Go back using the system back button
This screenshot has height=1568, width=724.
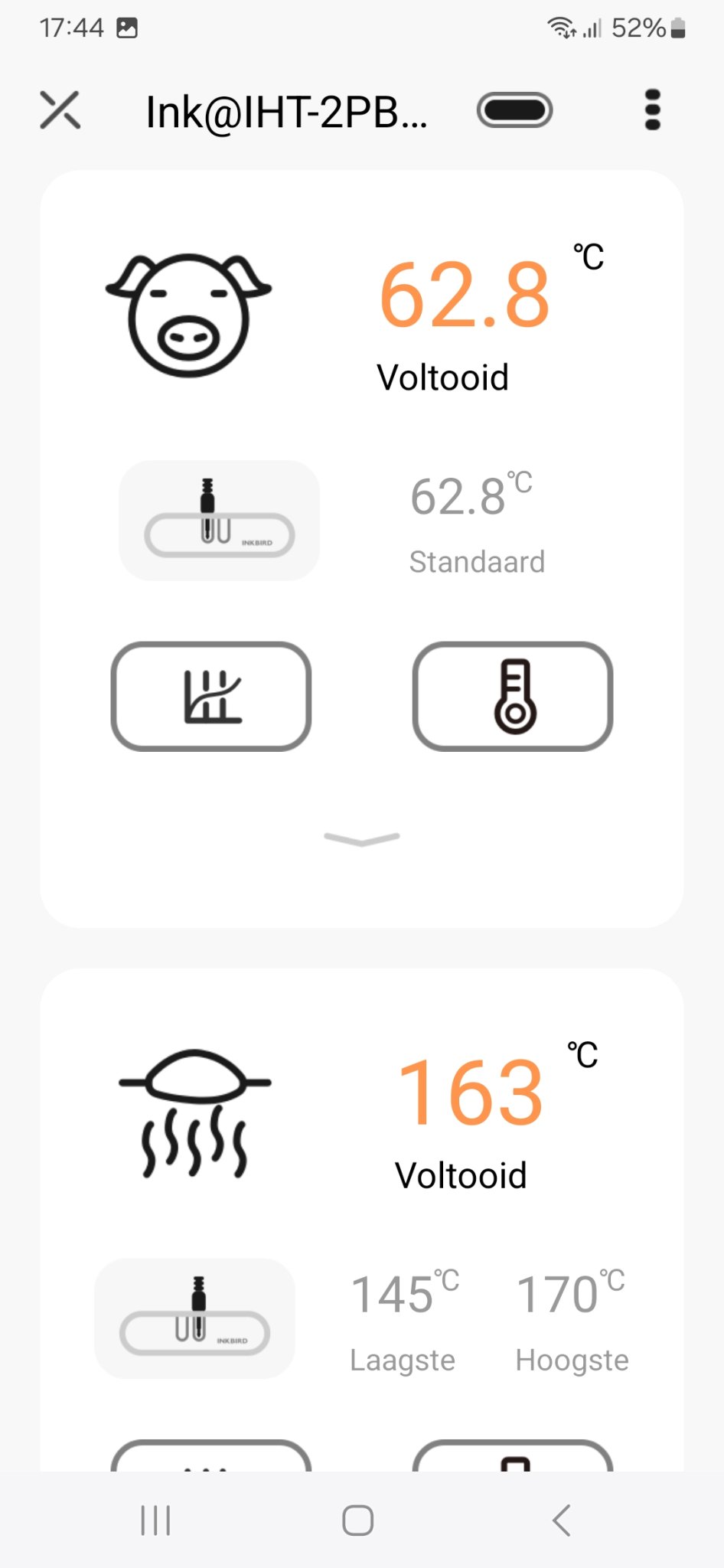[x=561, y=1521]
